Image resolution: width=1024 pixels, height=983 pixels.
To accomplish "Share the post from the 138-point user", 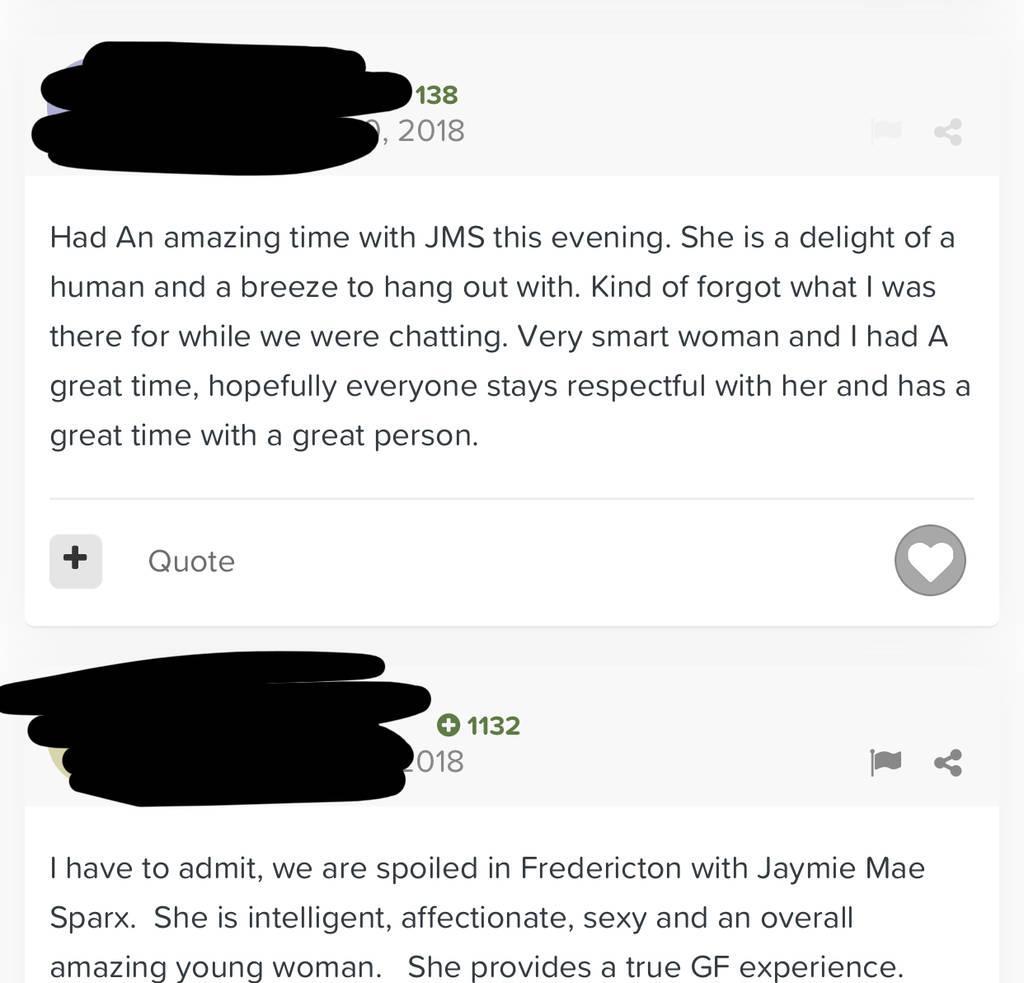I will [x=947, y=132].
